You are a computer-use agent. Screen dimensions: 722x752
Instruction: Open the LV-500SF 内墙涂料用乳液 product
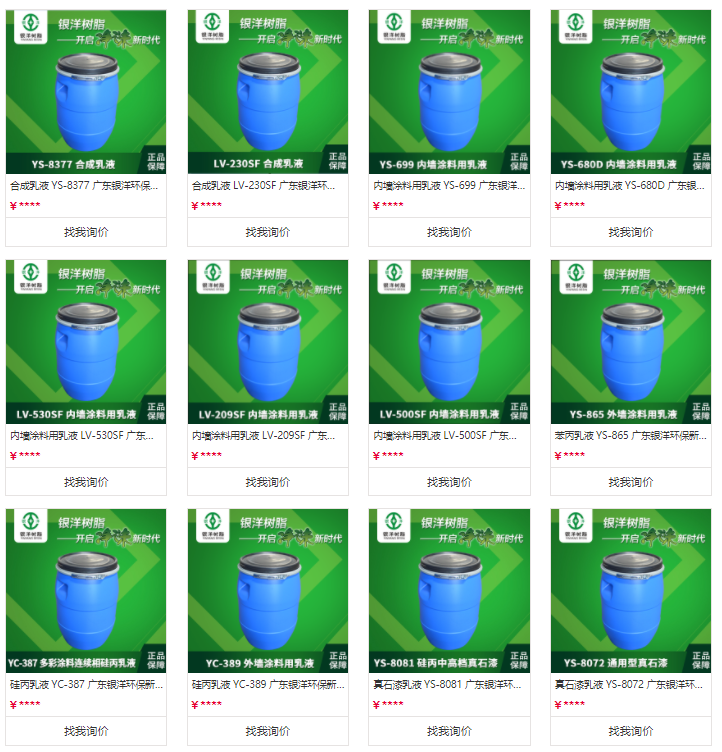point(449,342)
